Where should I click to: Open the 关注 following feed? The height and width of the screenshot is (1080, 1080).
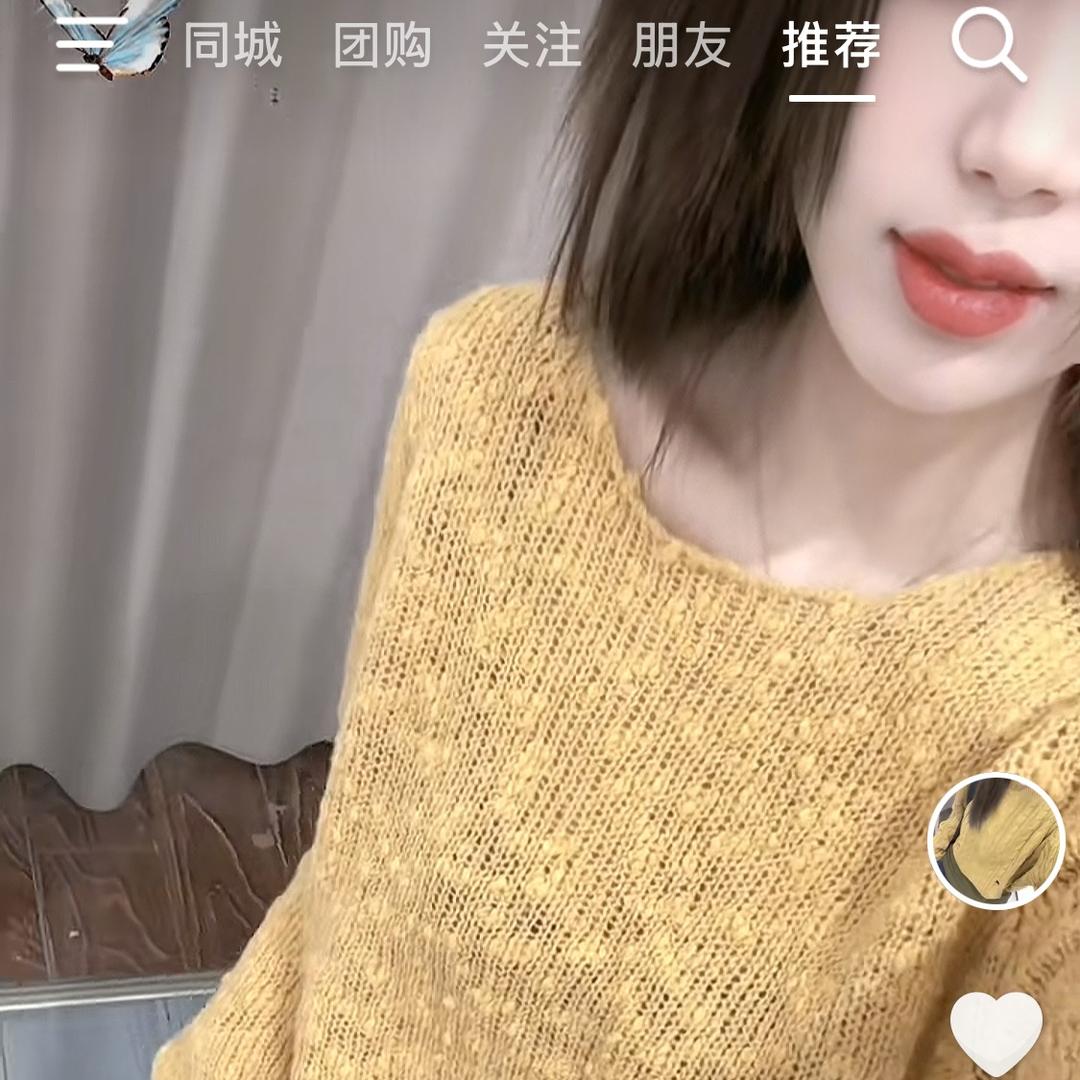(x=532, y=46)
